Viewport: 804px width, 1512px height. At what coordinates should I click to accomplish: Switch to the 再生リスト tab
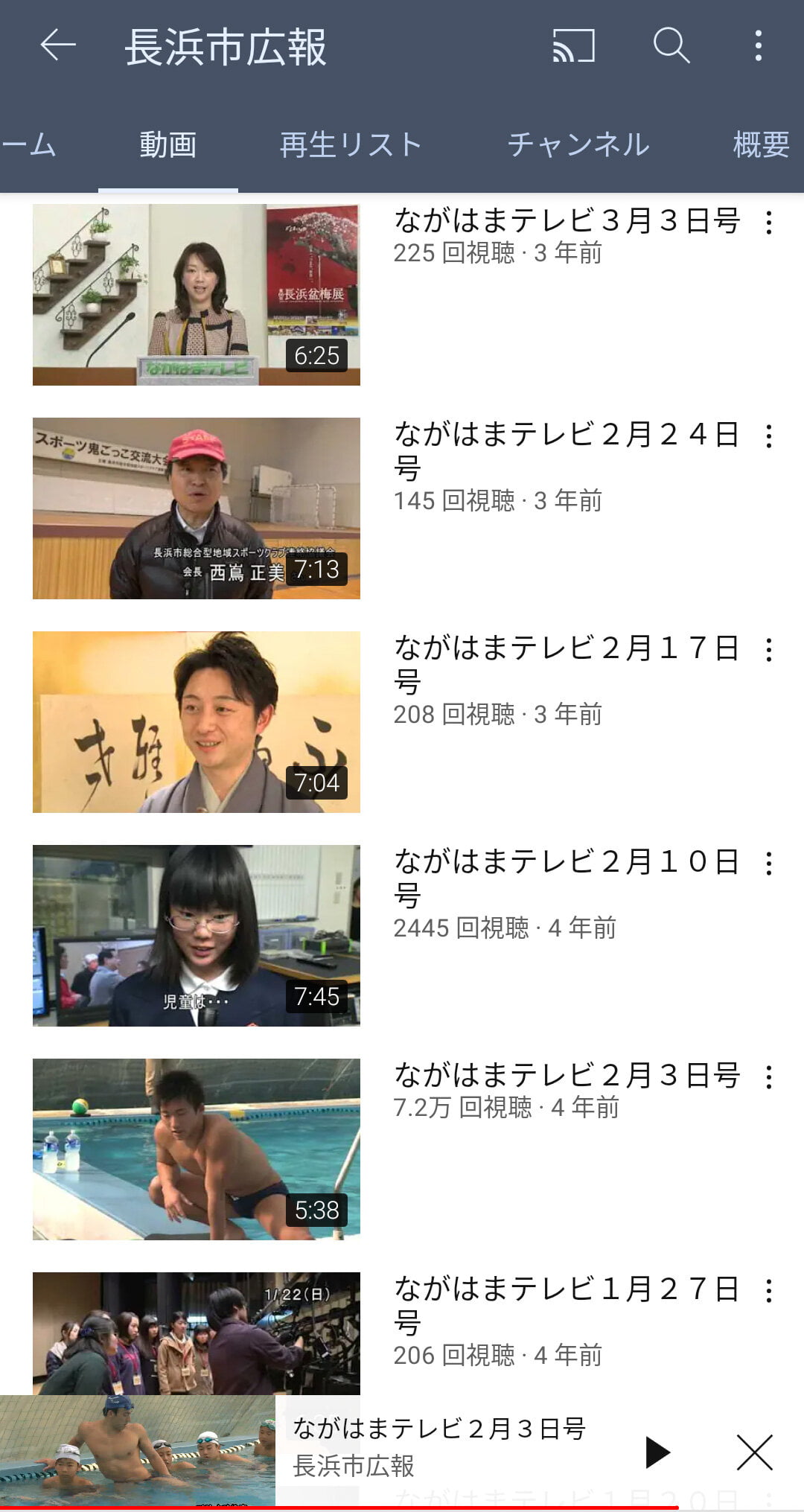pyautogui.click(x=351, y=144)
